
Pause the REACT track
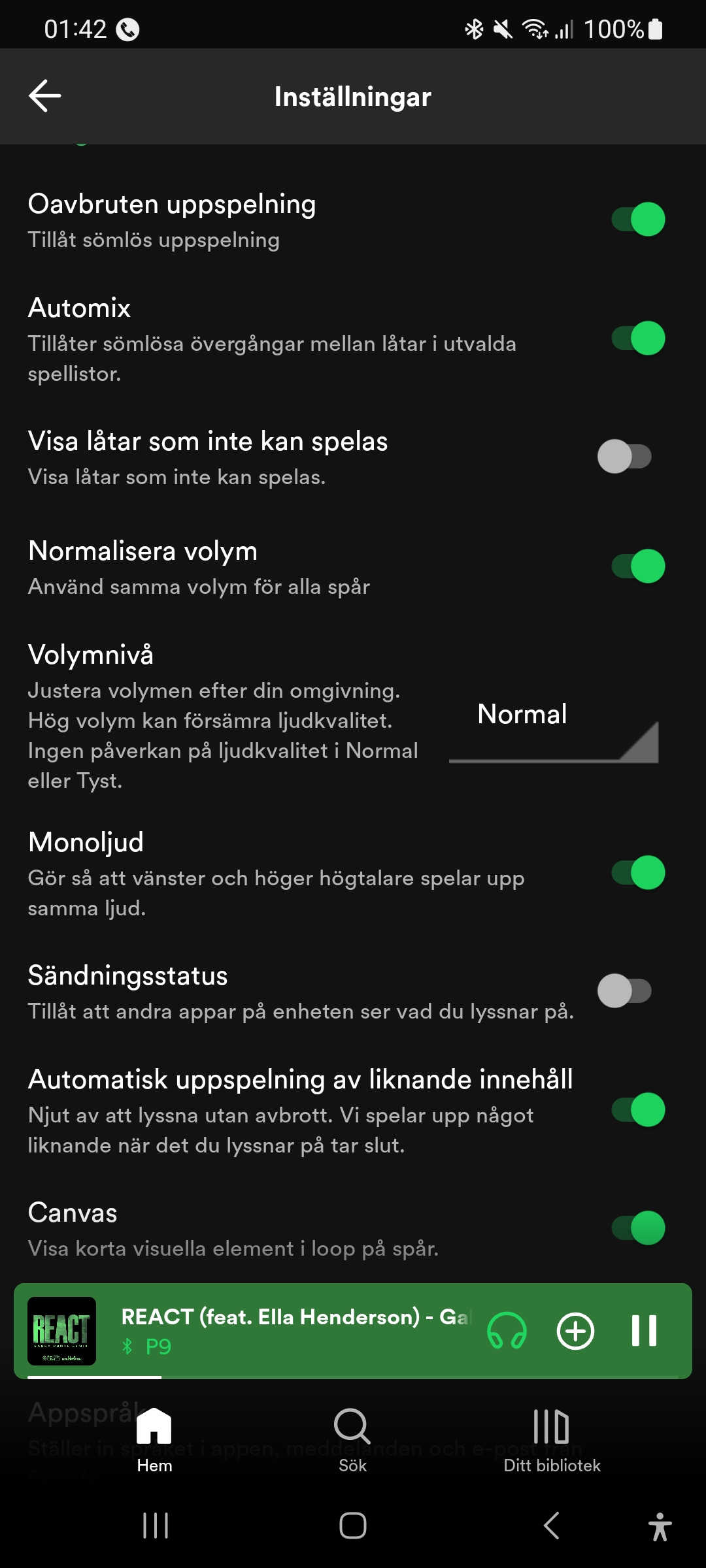tap(644, 1331)
